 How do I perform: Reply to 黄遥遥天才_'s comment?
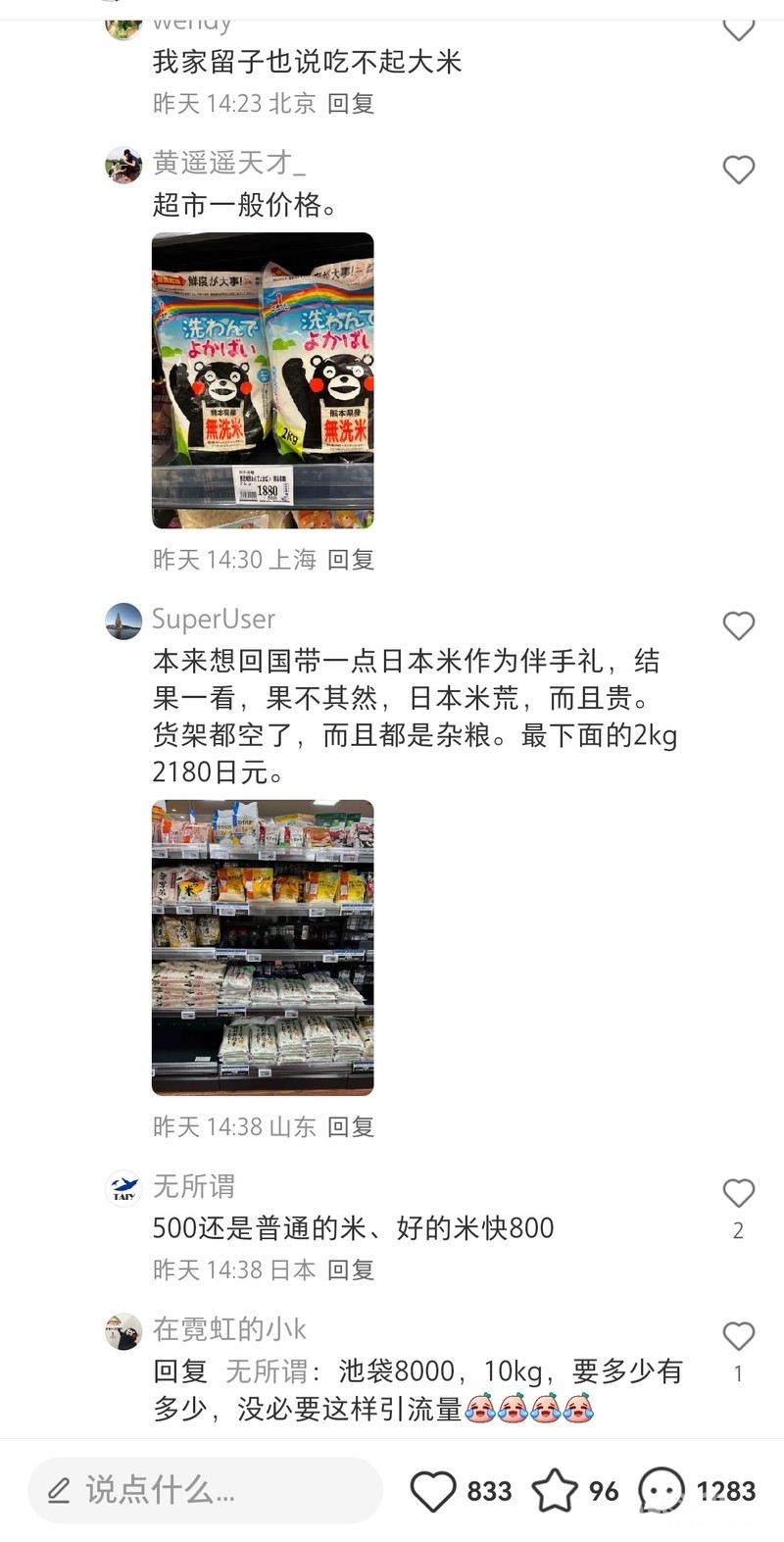tap(351, 560)
